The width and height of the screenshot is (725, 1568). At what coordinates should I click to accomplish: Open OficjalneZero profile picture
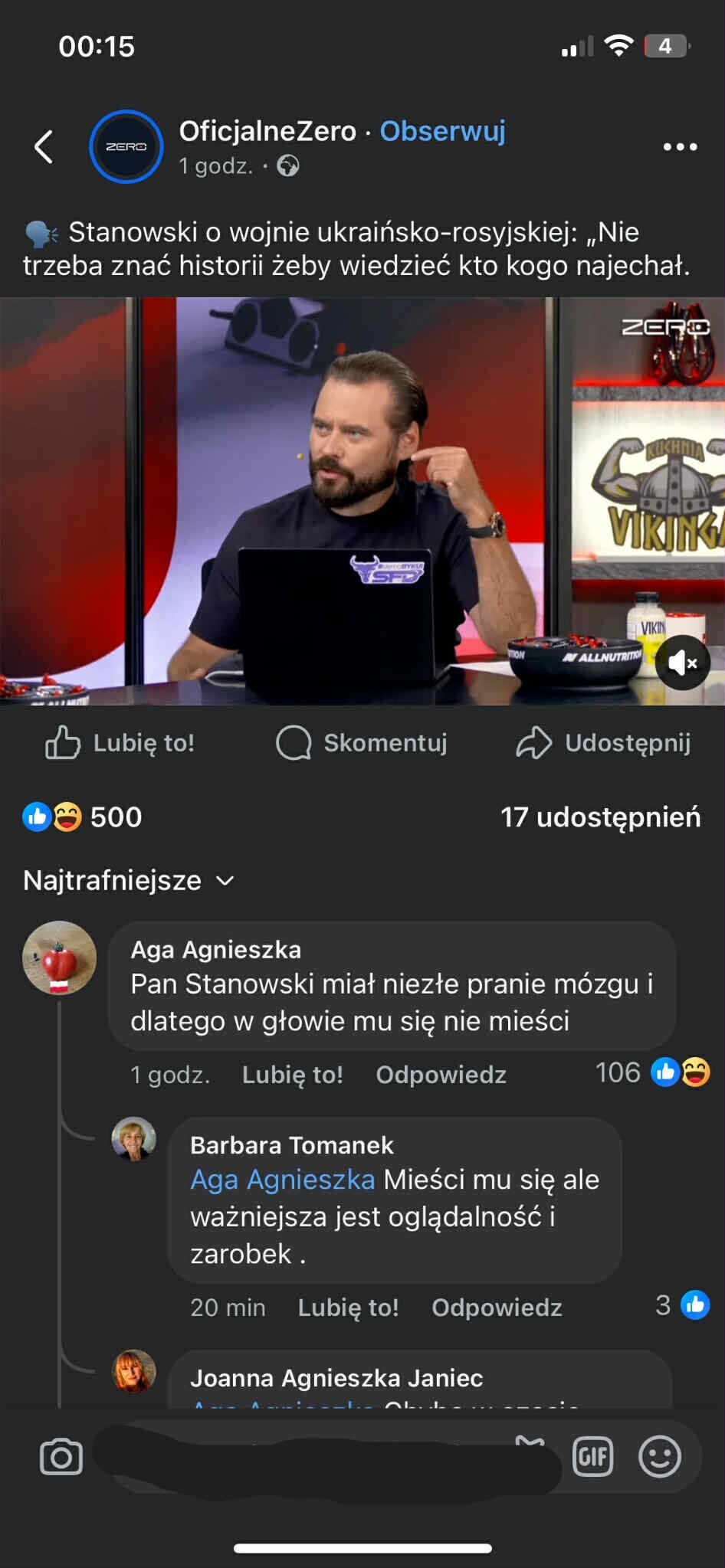coord(126,146)
